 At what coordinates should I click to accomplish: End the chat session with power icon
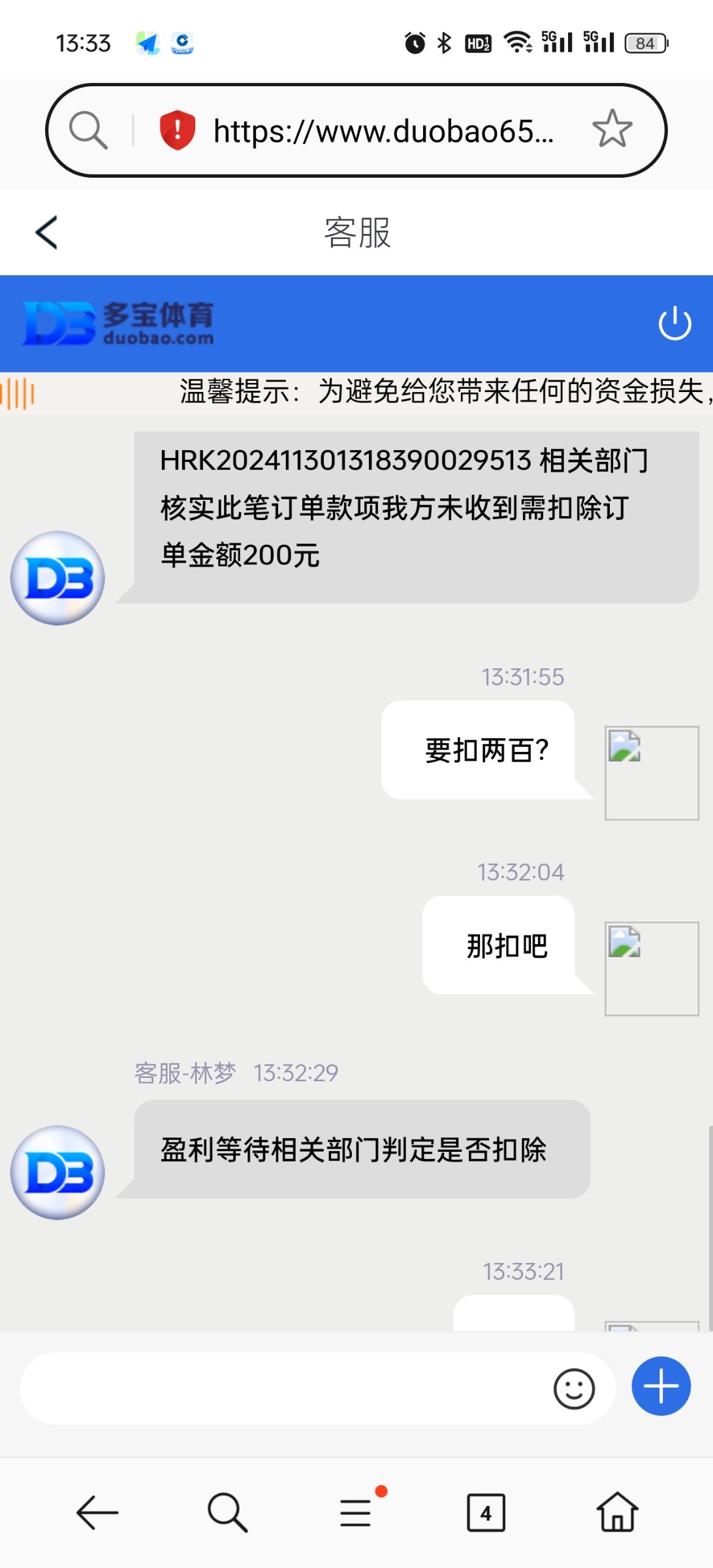(674, 323)
